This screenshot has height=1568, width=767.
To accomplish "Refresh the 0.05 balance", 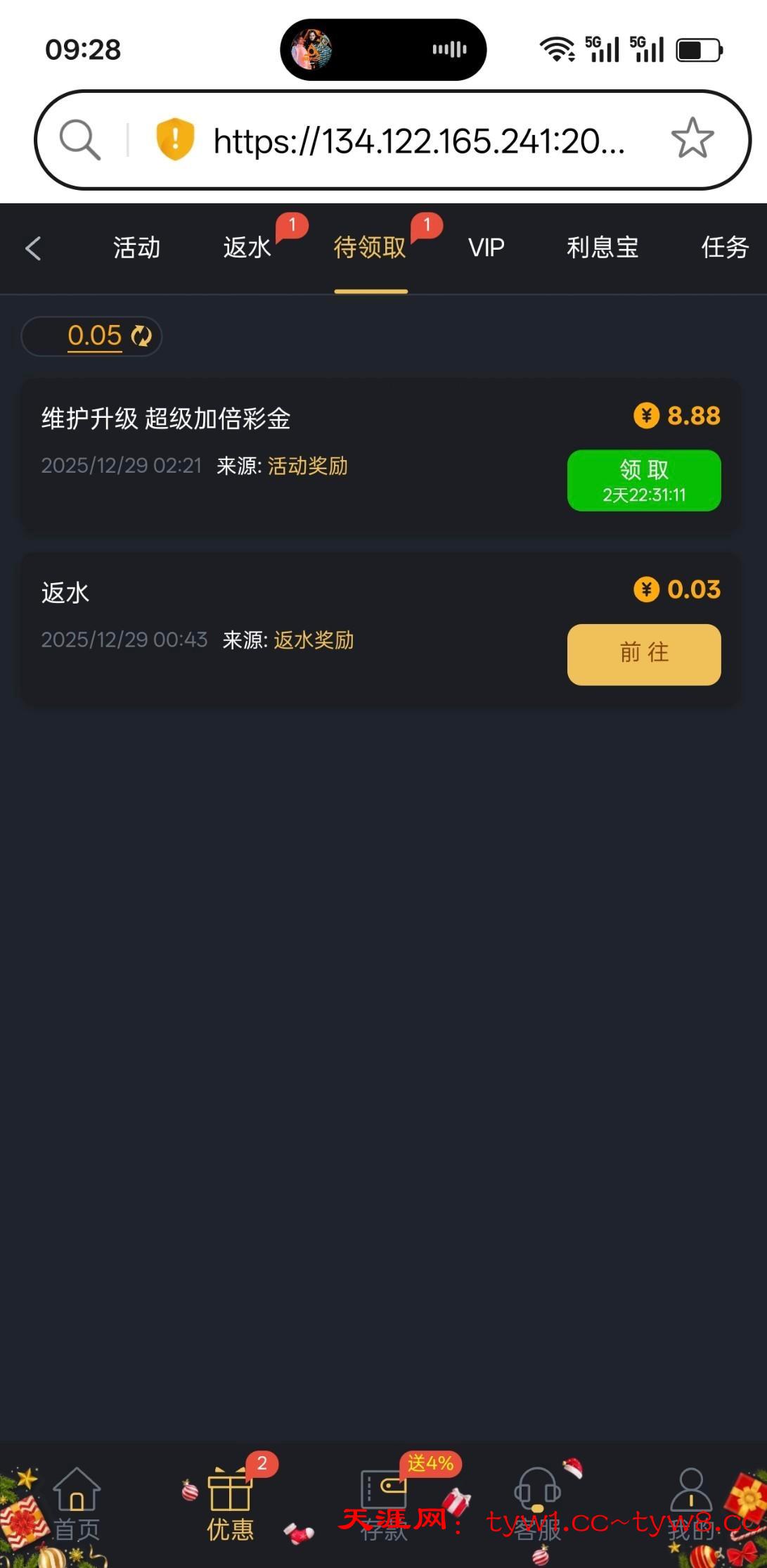I will coord(142,336).
